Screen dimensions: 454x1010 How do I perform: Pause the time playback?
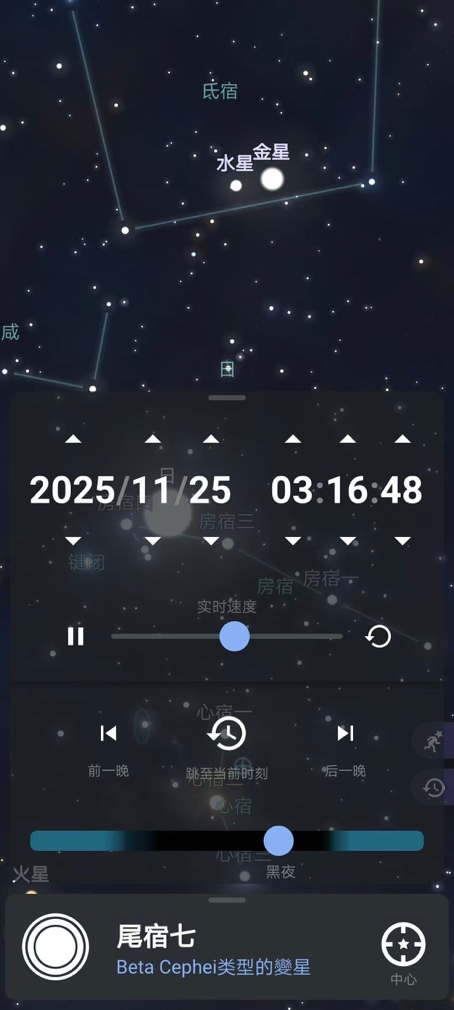[x=75, y=636]
